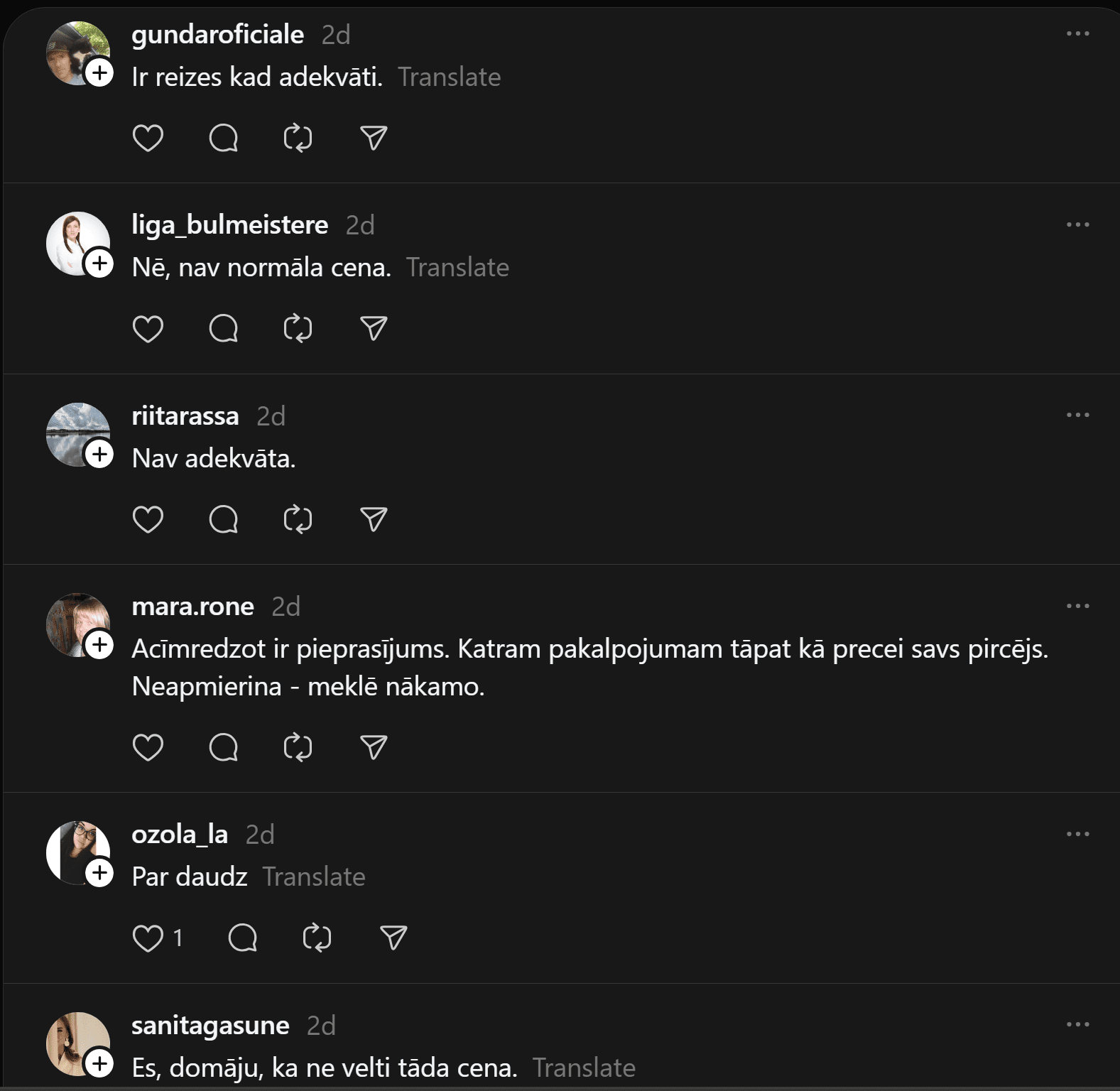This screenshot has height=1091, width=1120.
Task: Translate liga_bulmeistere's comment
Action: pos(457,268)
